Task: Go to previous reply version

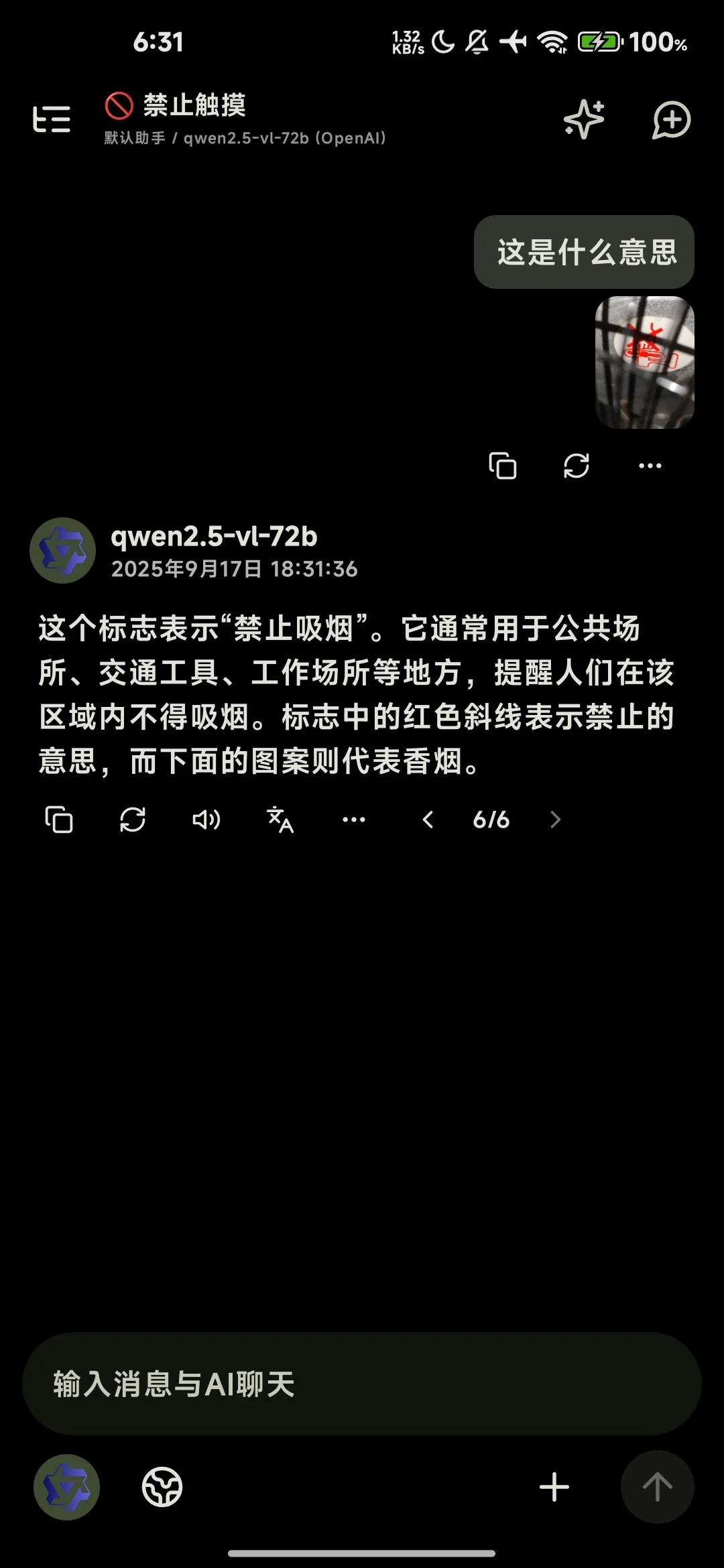Action: pyautogui.click(x=428, y=820)
